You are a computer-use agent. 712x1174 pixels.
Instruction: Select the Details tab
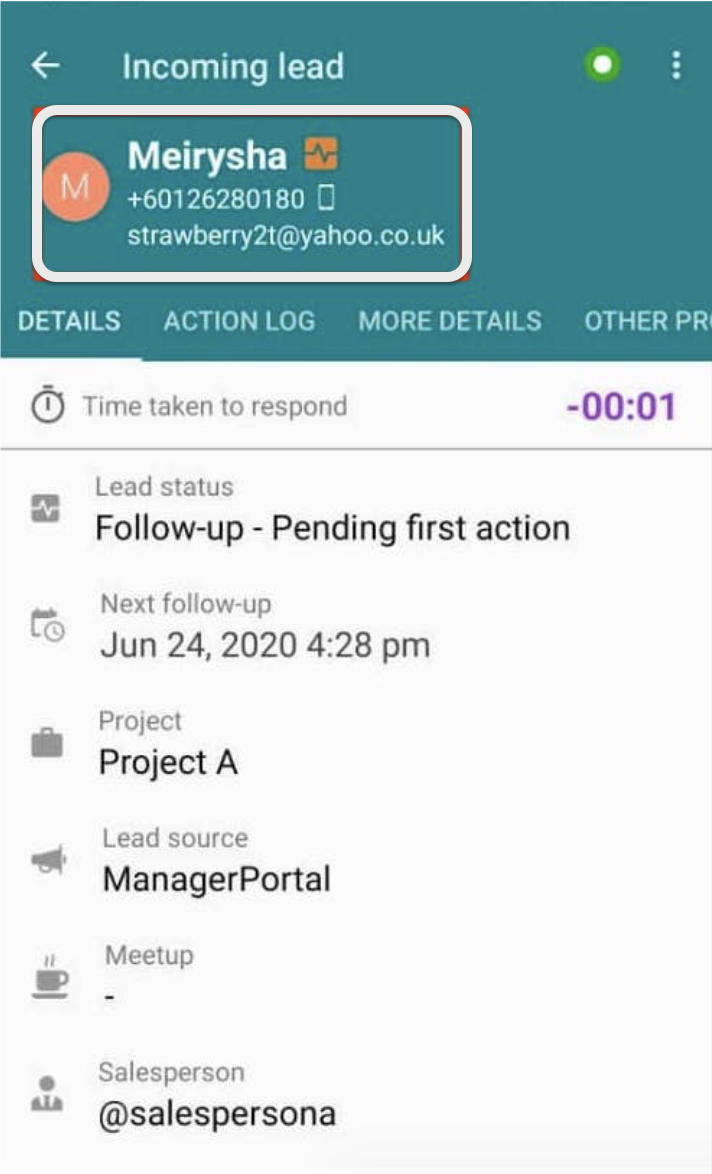[69, 321]
